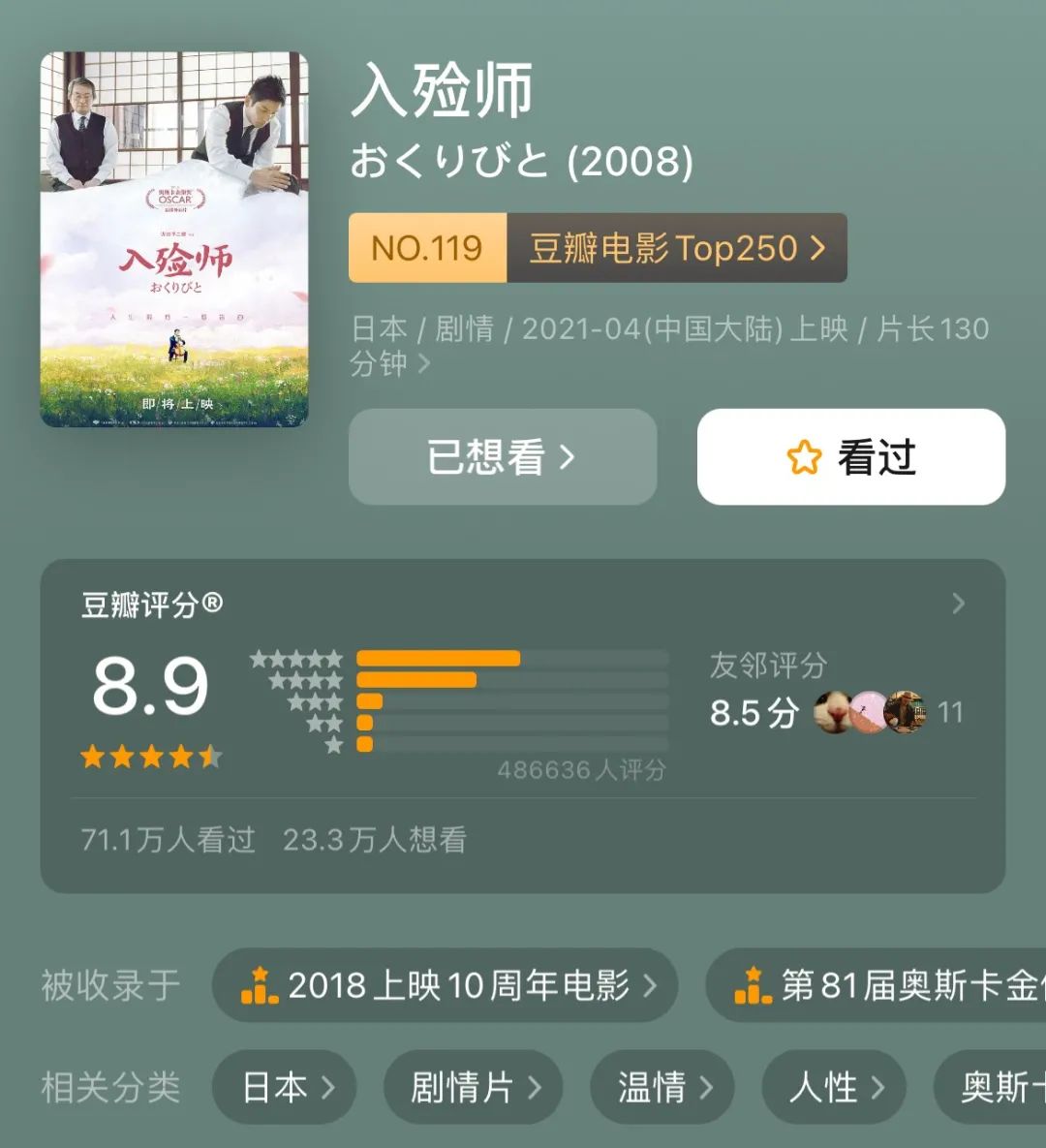View friends' ratings under 友邻评分

tap(835, 713)
